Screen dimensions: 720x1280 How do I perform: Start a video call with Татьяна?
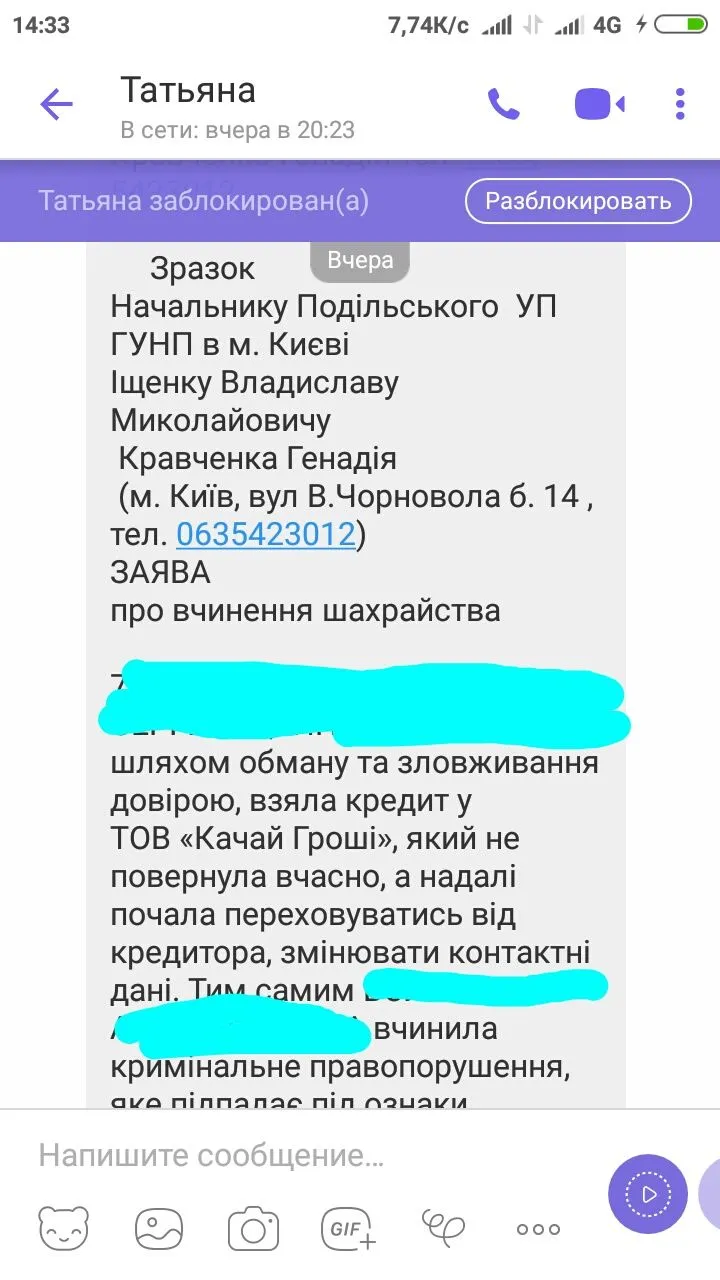(x=598, y=104)
